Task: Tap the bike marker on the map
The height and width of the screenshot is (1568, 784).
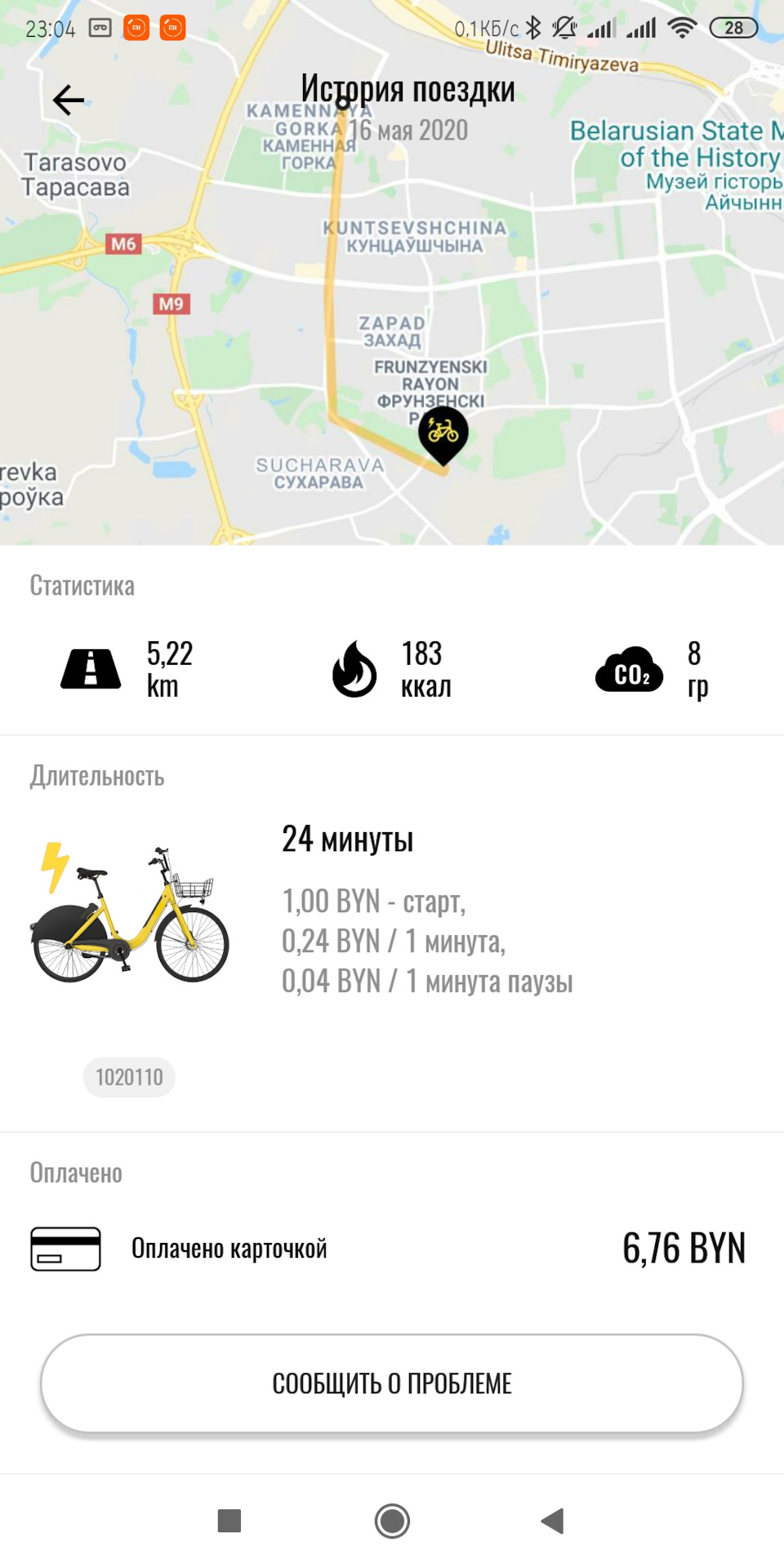Action: (443, 433)
